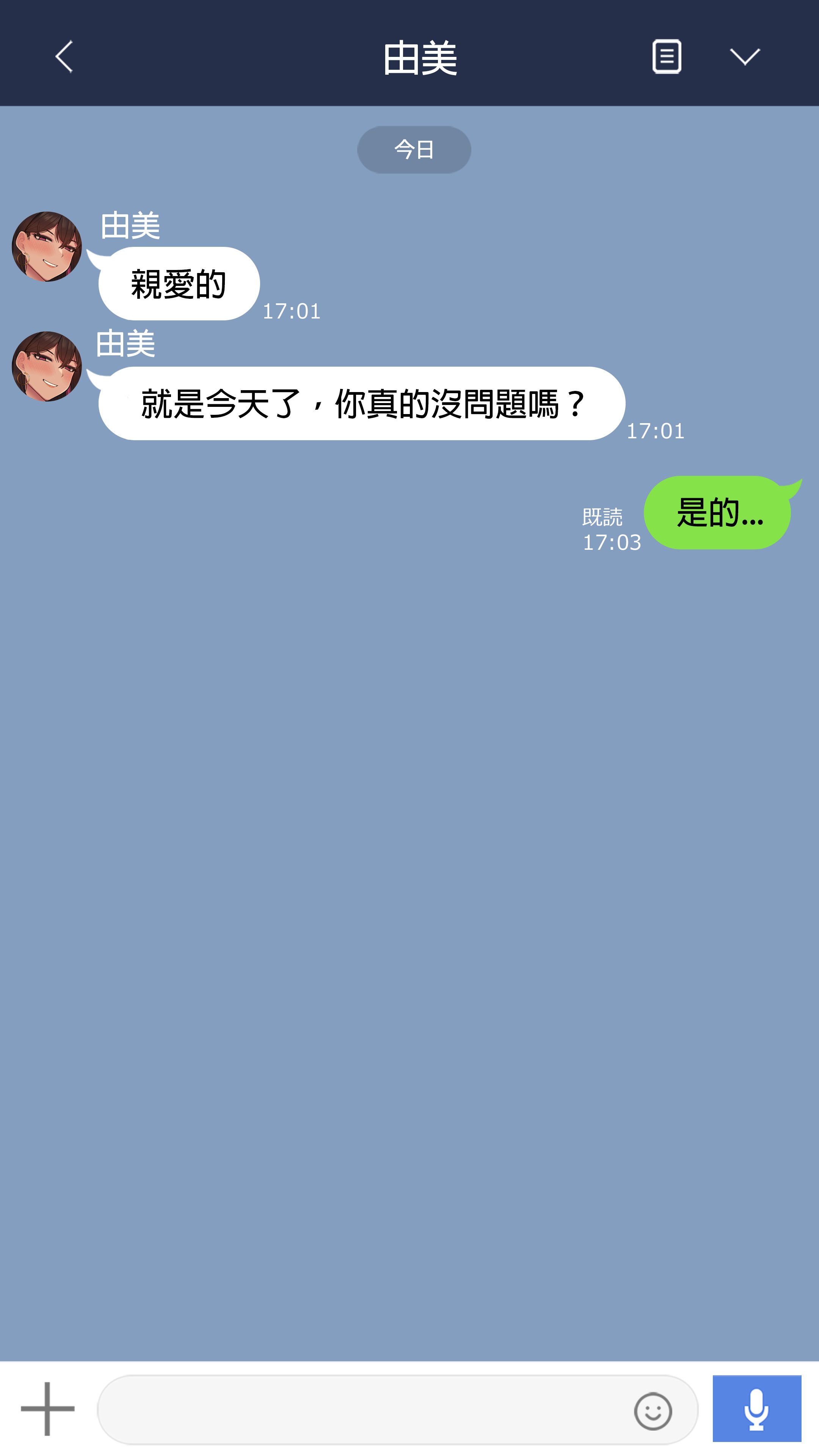819x1456 pixels.
Task: Focus the message text field
Action: point(362,1410)
